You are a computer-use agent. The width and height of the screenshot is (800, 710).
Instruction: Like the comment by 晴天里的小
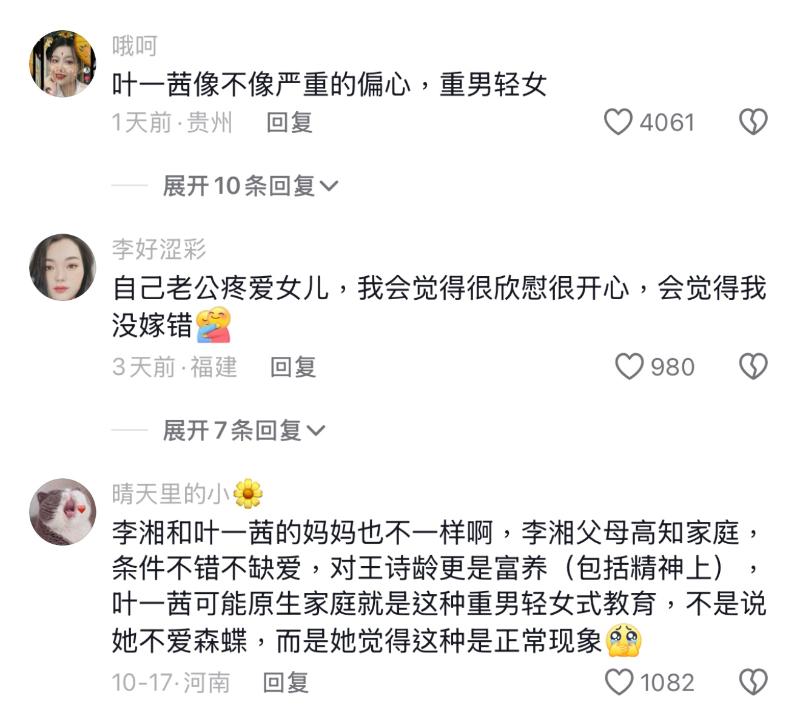pyautogui.click(x=621, y=682)
